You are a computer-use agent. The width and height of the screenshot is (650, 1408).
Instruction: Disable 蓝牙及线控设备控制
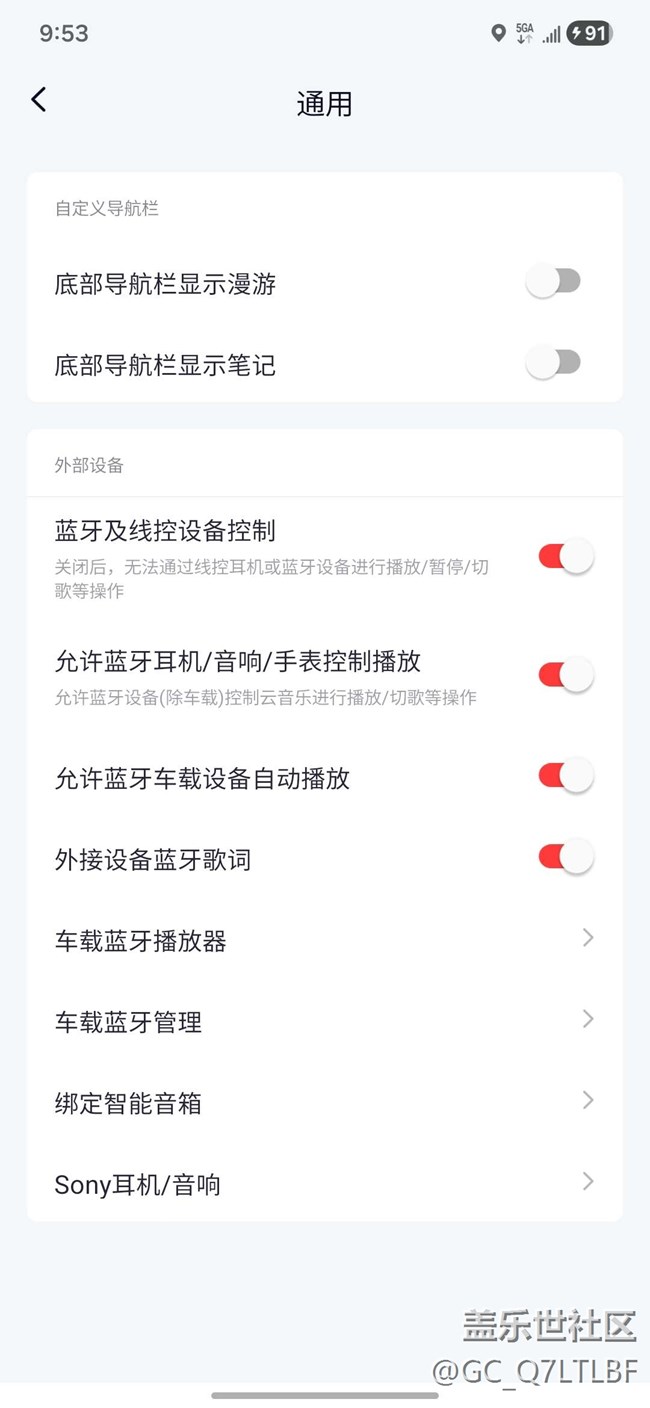[x=566, y=557]
